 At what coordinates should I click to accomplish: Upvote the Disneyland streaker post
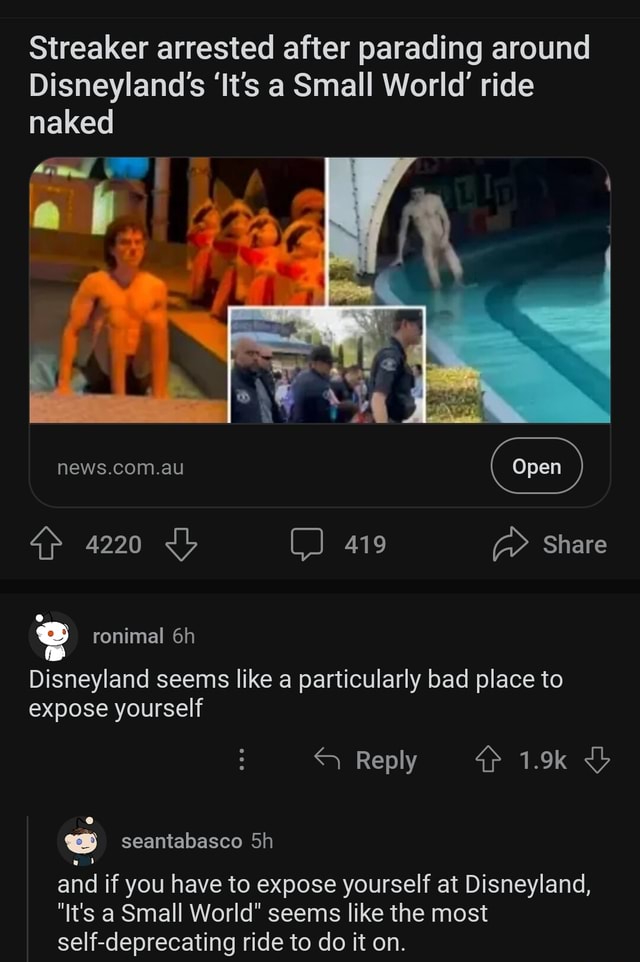45,544
